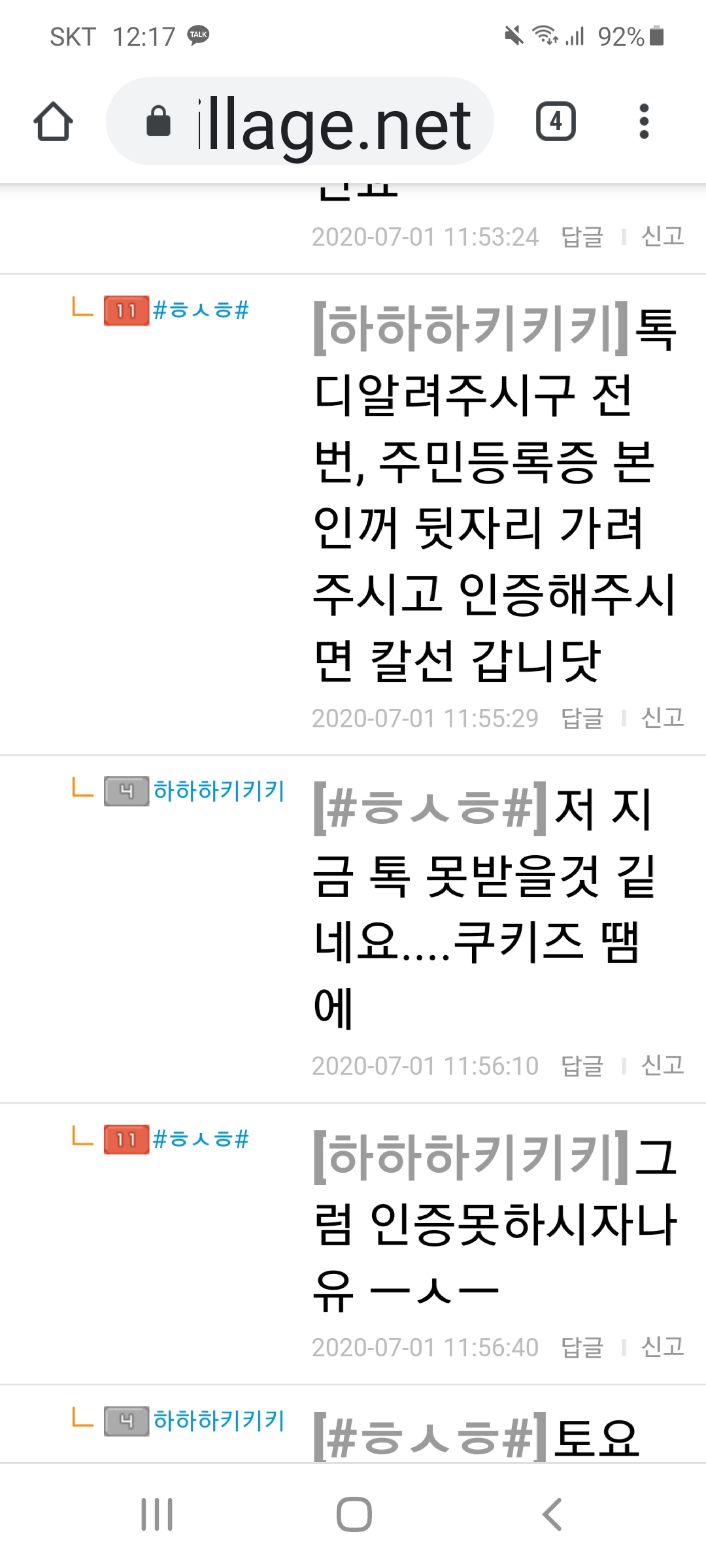Reply (답글) to the 11:56:40 comment

582,1347
